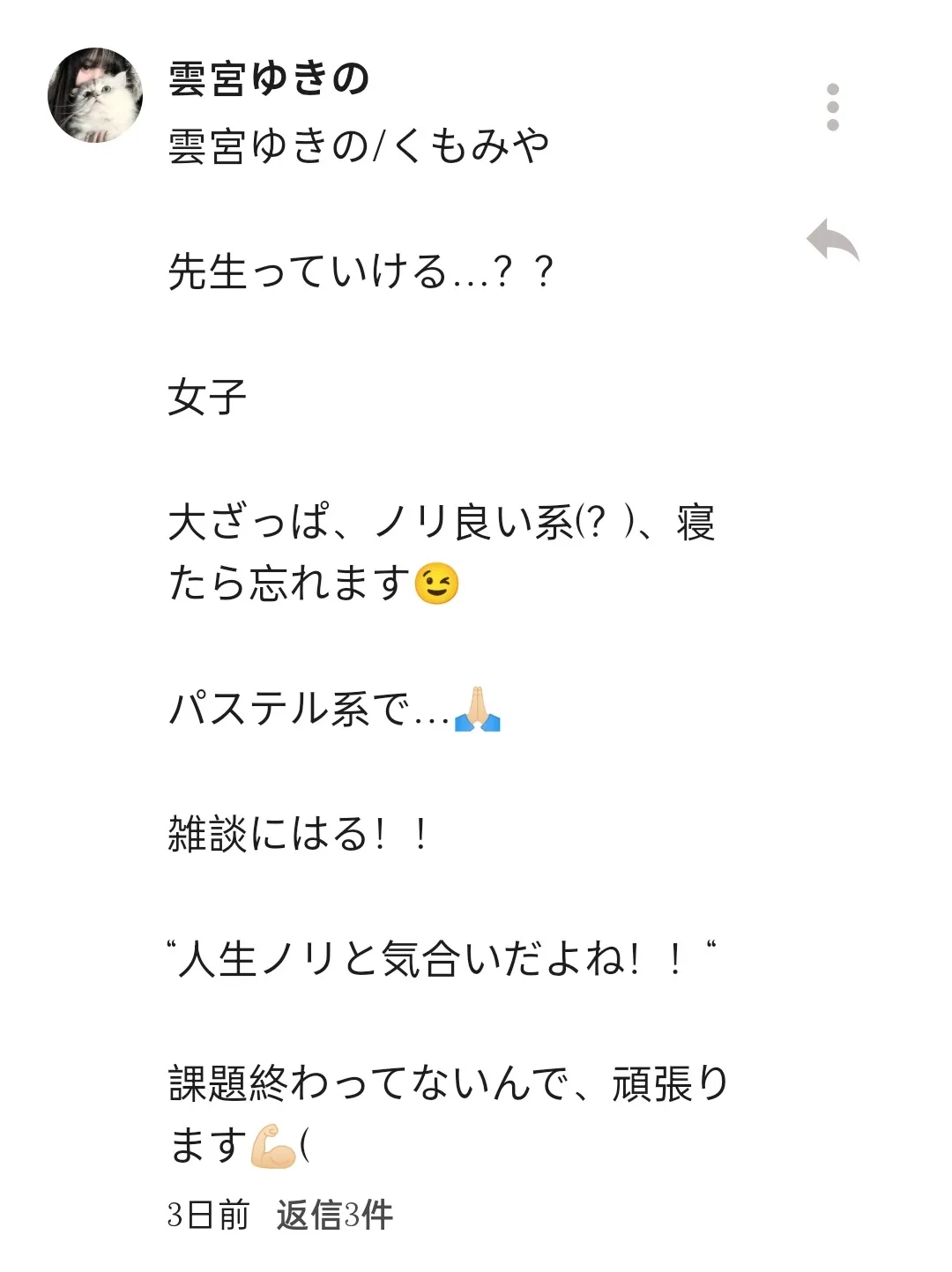Open 雲宮ゆきの's profile picture

pyautogui.click(x=95, y=95)
